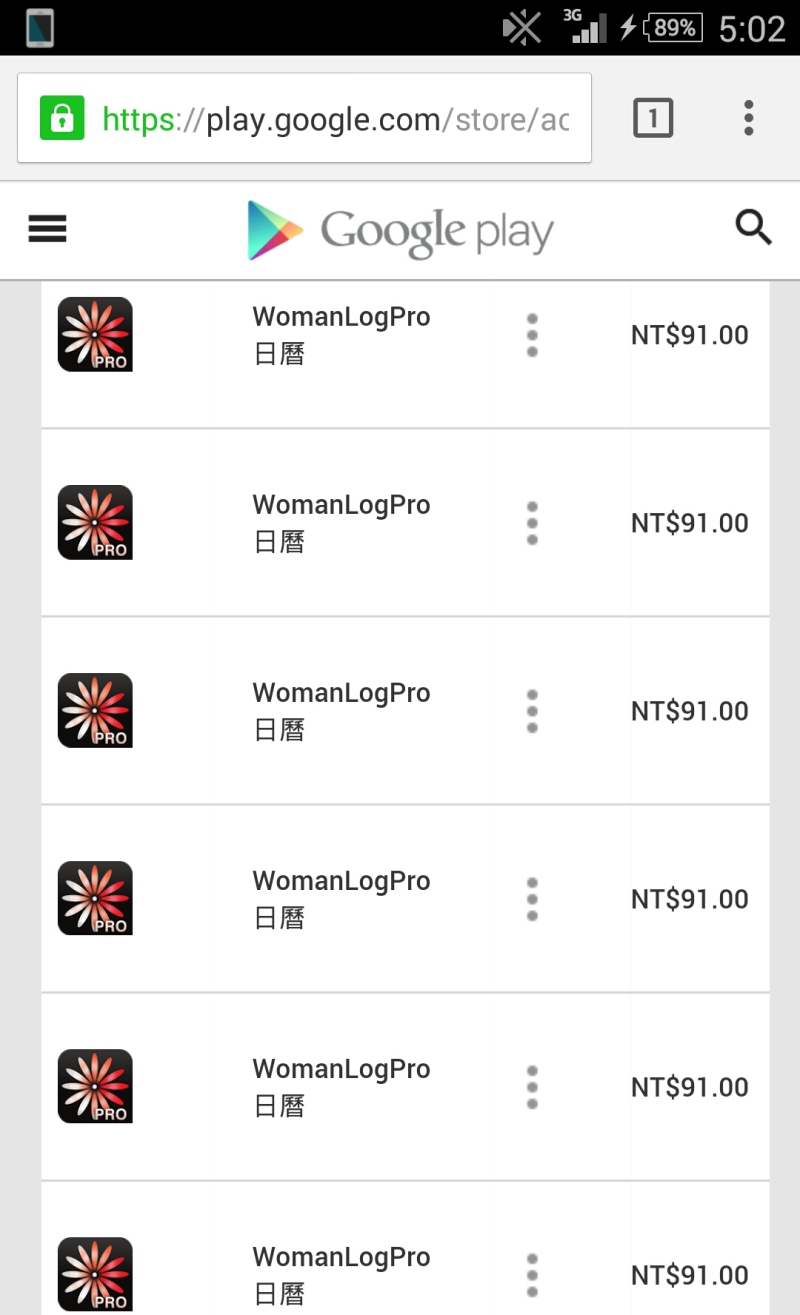800x1315 pixels.
Task: Search the Google Play store
Action: [x=754, y=228]
